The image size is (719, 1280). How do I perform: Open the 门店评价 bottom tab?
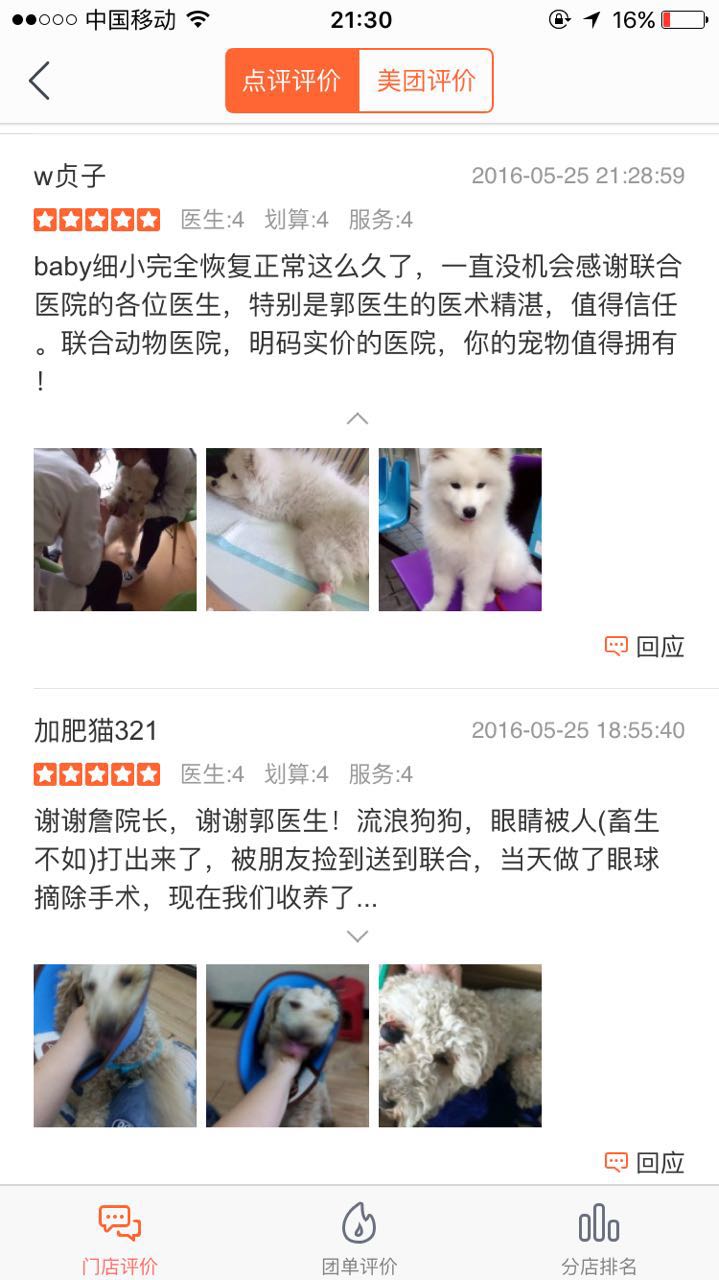[120, 1238]
